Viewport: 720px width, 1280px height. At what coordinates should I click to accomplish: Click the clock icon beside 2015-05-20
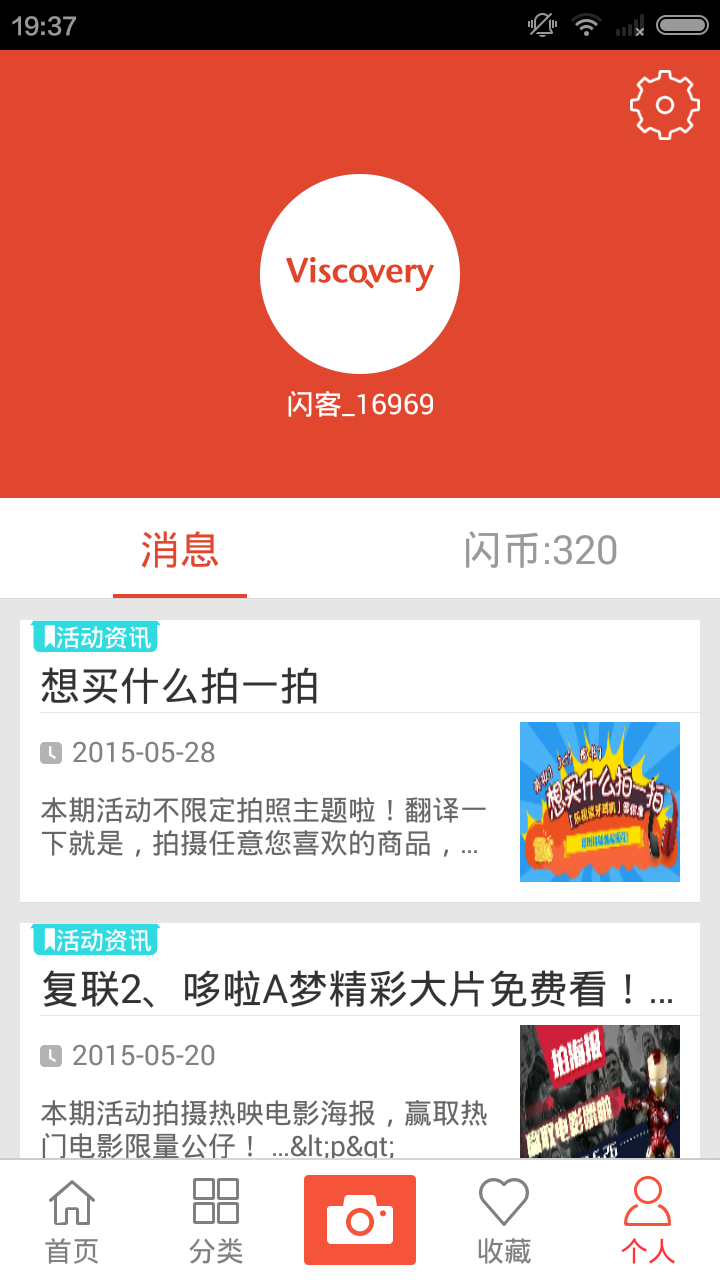[x=50, y=1055]
